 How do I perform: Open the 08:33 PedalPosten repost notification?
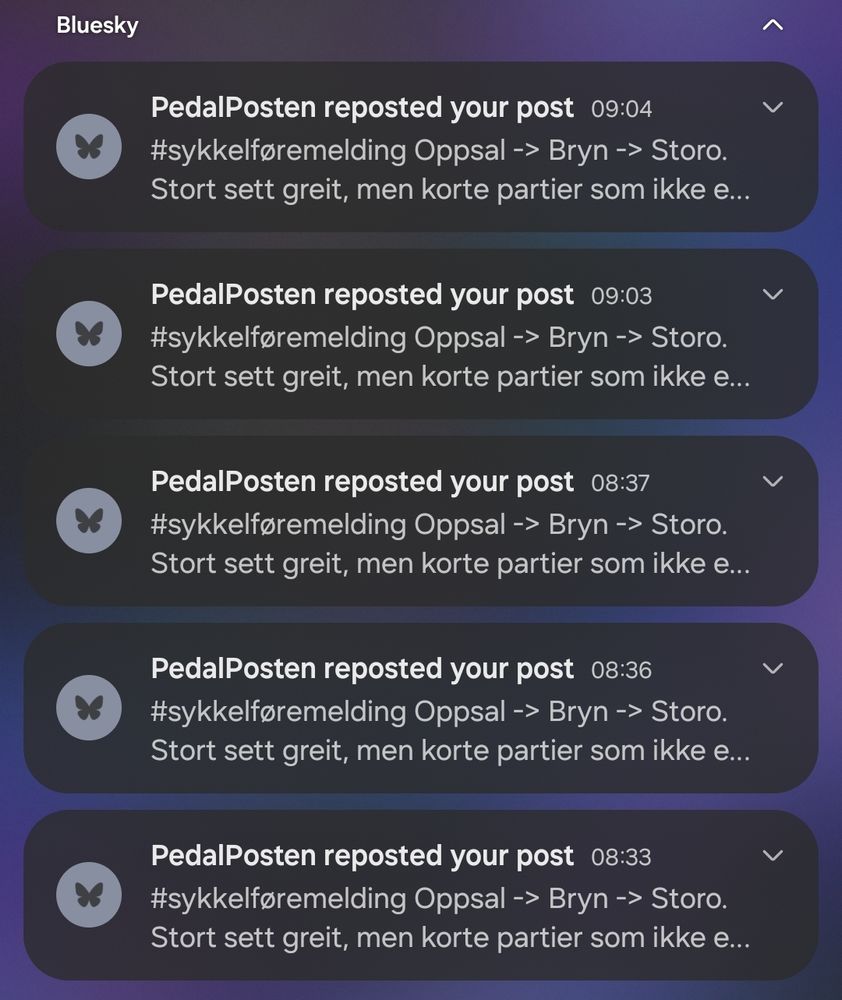(420, 895)
